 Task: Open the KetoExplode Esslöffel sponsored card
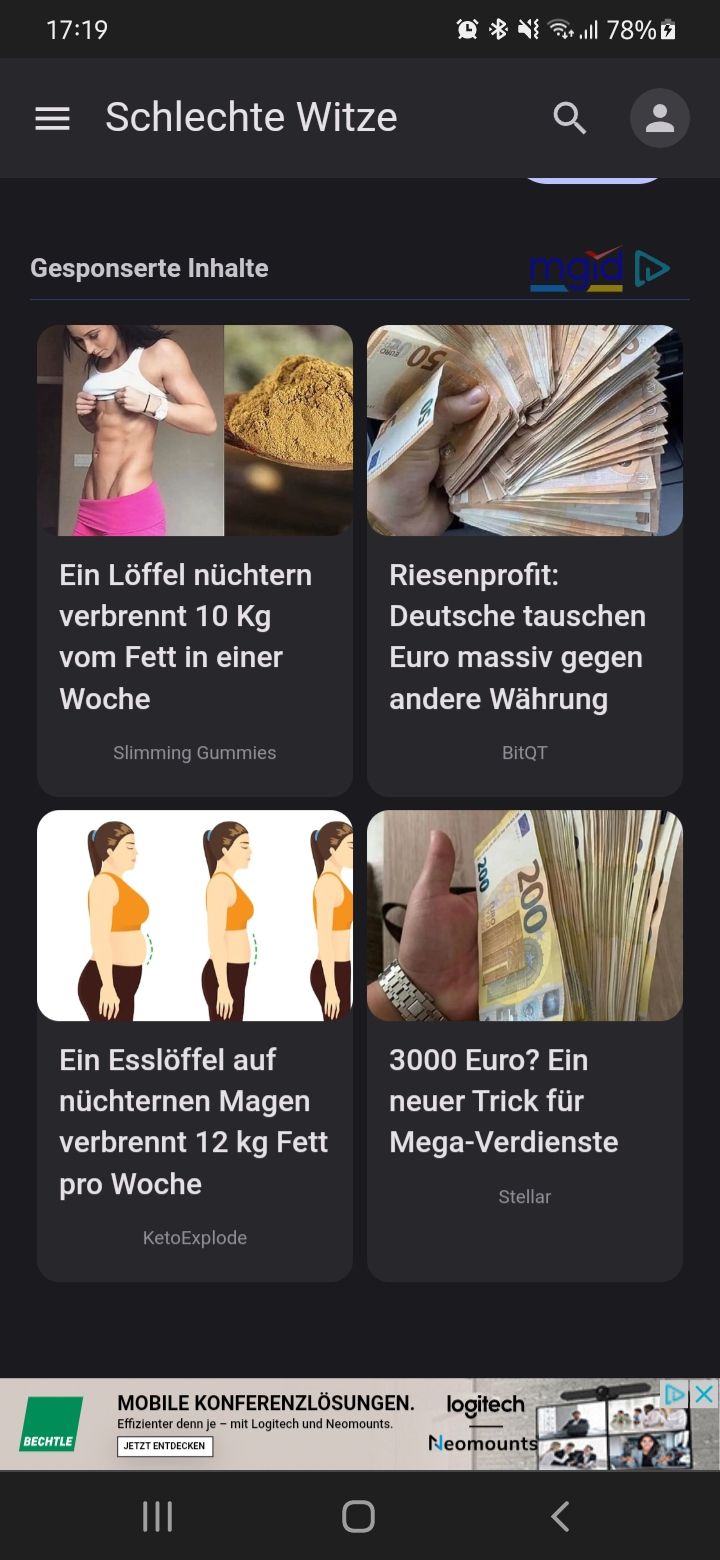pyautogui.click(x=195, y=1045)
